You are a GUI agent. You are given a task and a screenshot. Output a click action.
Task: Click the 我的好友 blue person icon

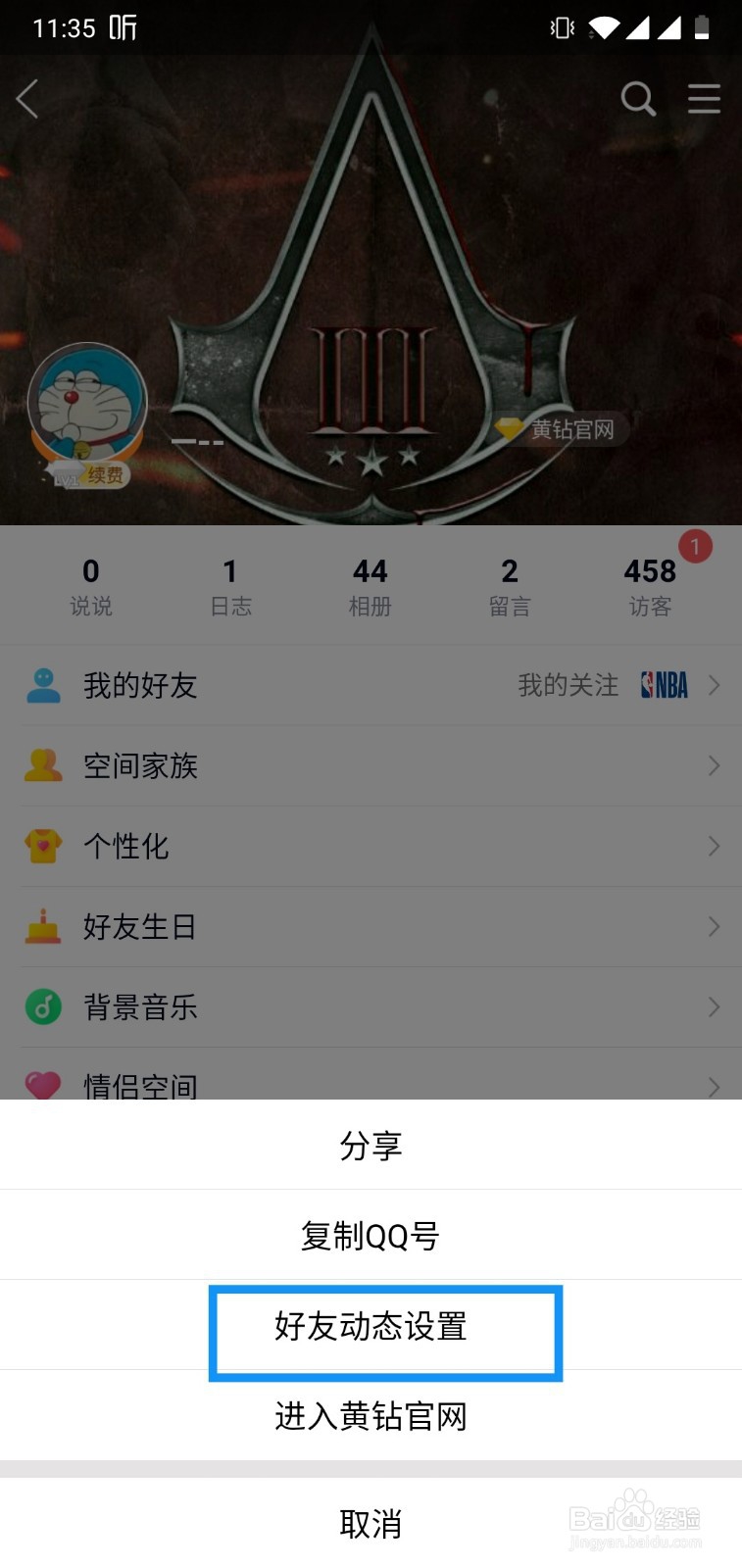pos(42,685)
